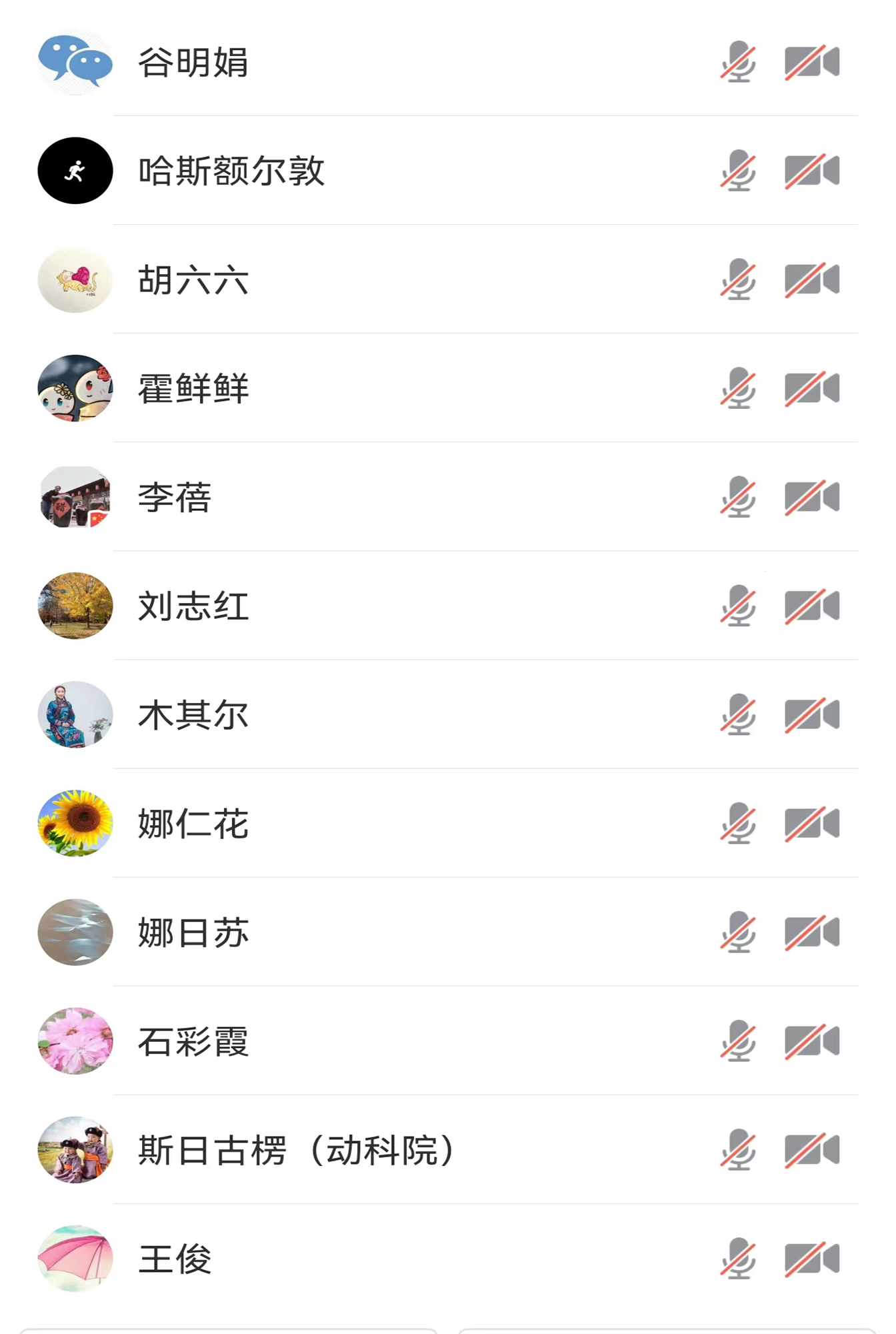Select participant 石彩霞
896x1334 pixels.
(193, 1041)
